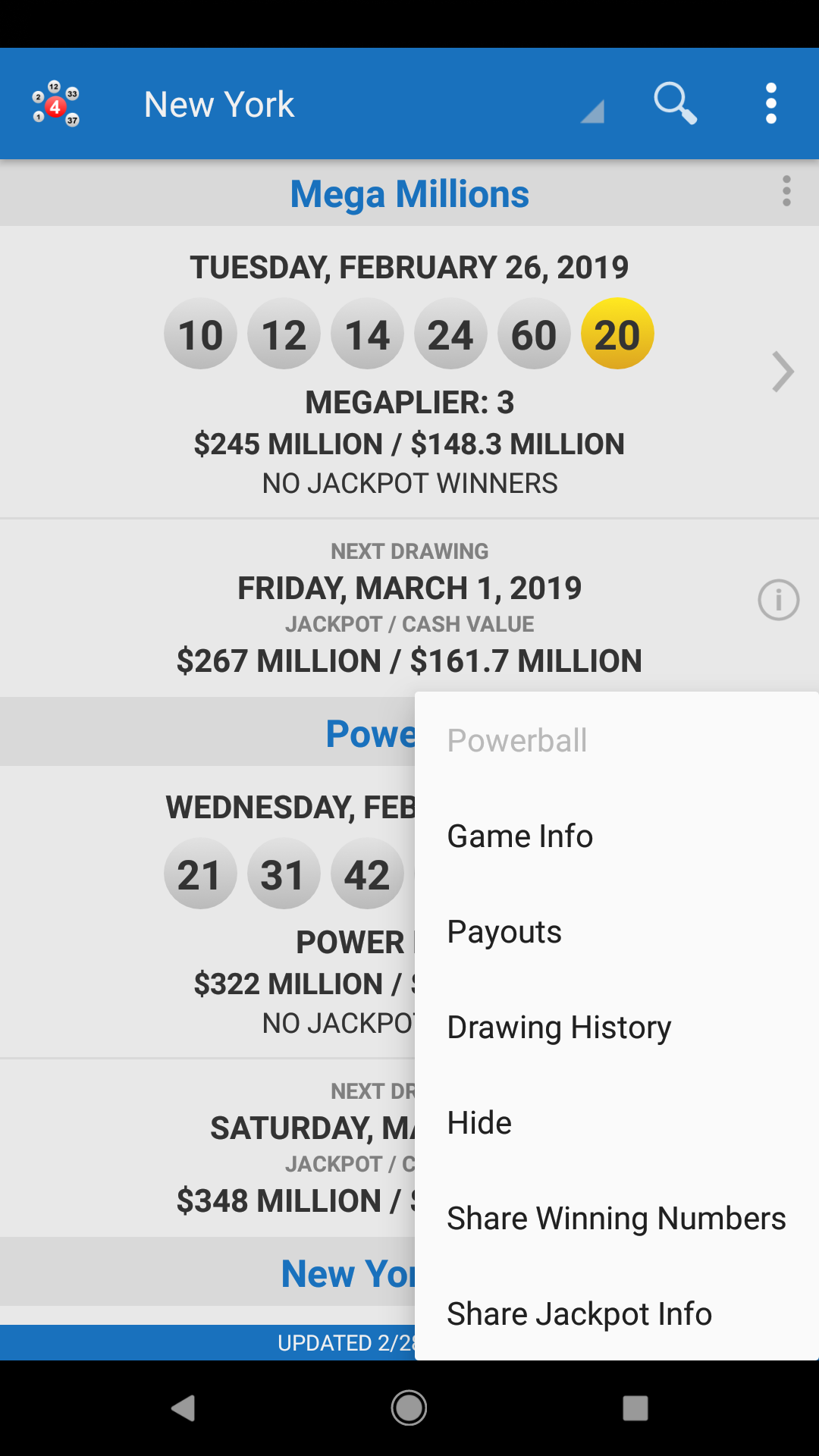Choose Share Winning Numbers
The height and width of the screenshot is (1456, 819).
coord(617,1218)
